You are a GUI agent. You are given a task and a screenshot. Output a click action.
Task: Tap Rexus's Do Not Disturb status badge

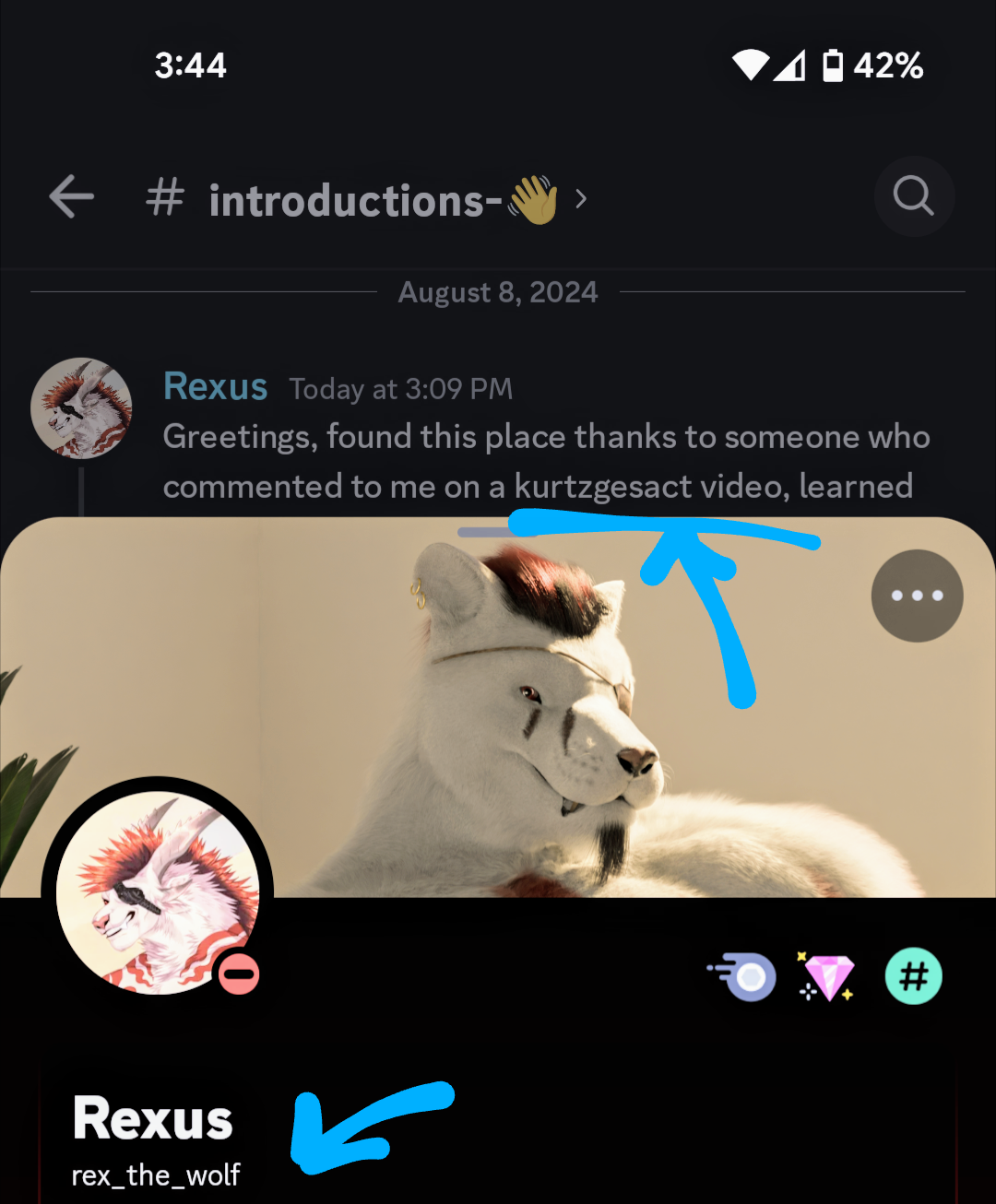pos(239,971)
